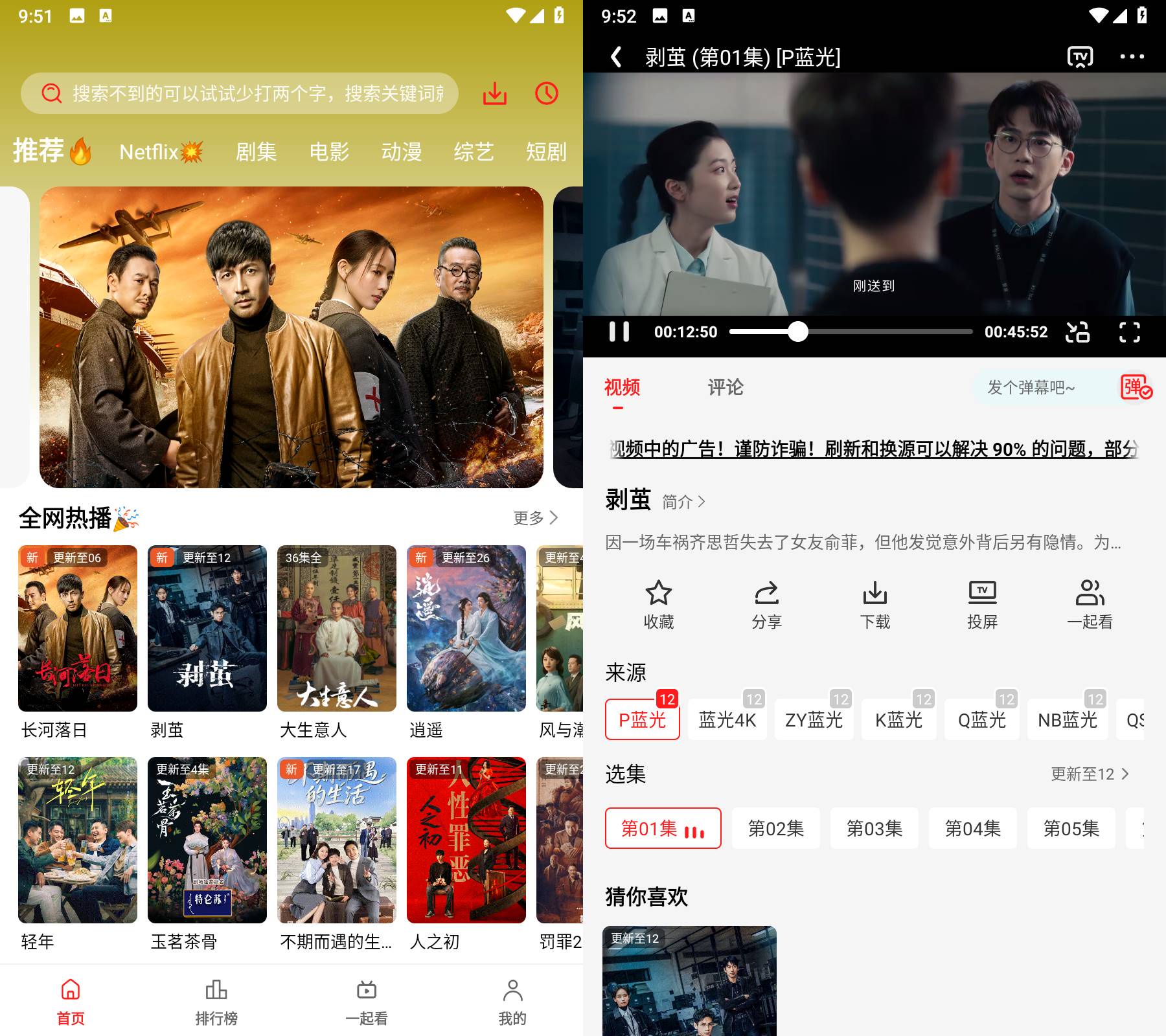
Task: Pause the video playback
Action: pos(619,332)
